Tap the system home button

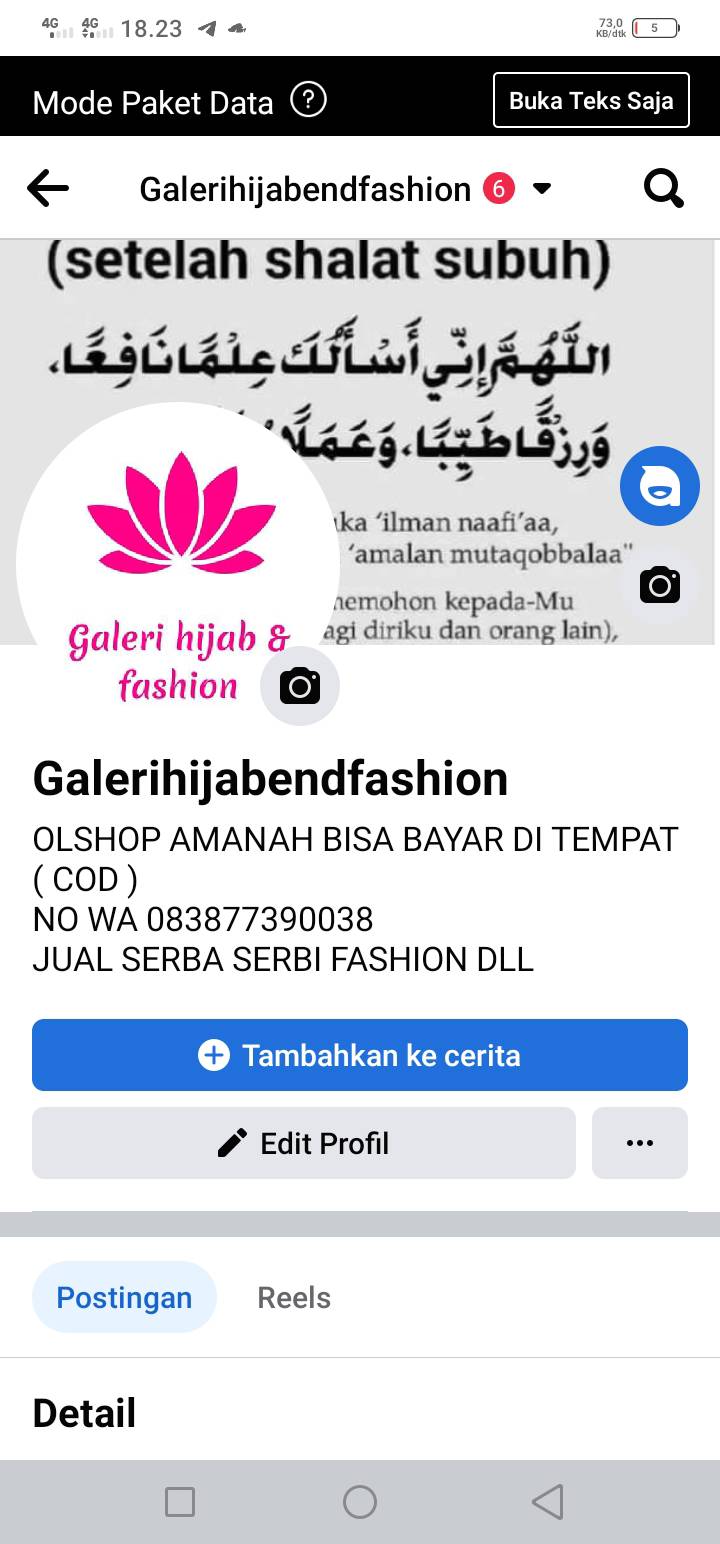(360, 1501)
